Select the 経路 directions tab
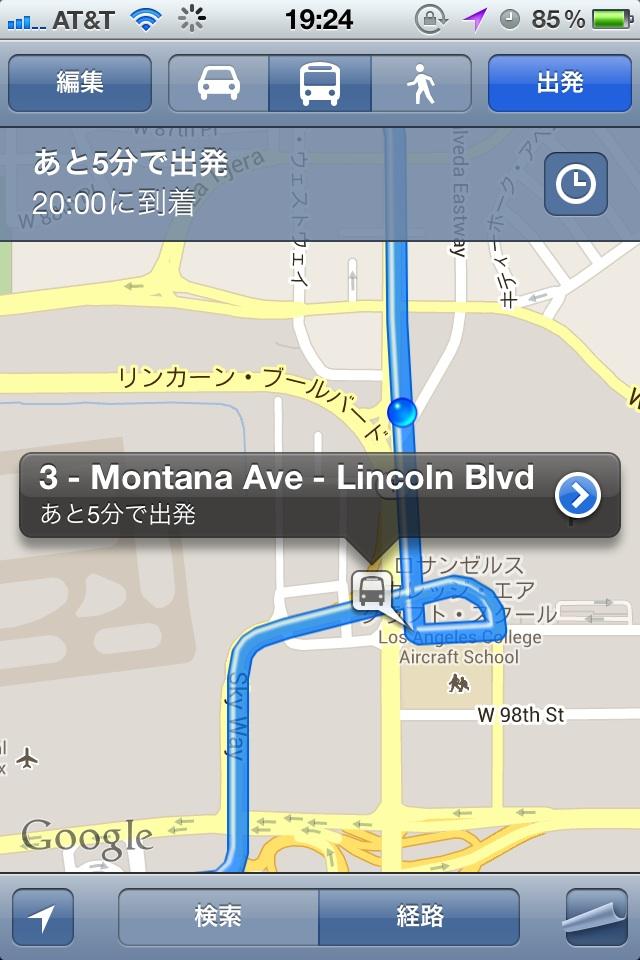640x960 pixels. [419, 917]
